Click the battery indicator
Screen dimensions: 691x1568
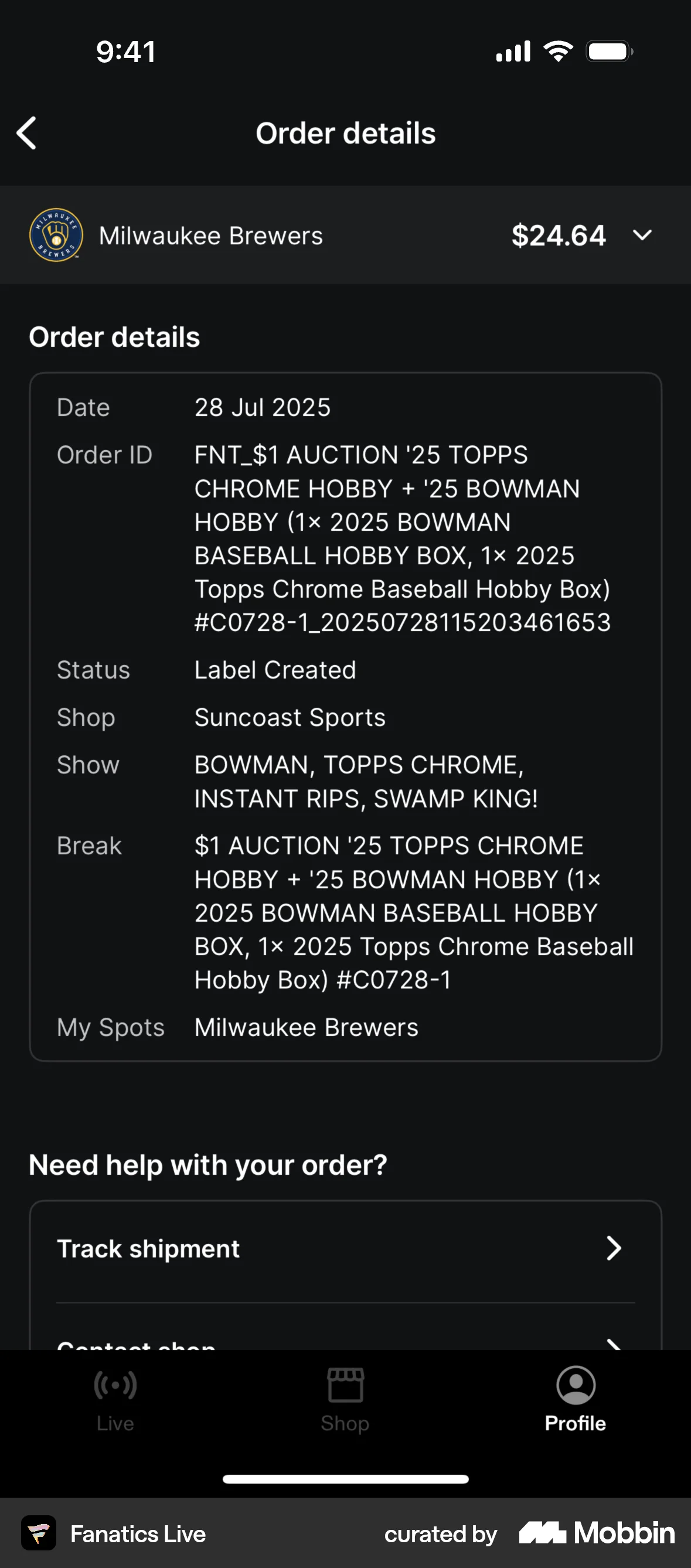pyautogui.click(x=608, y=51)
